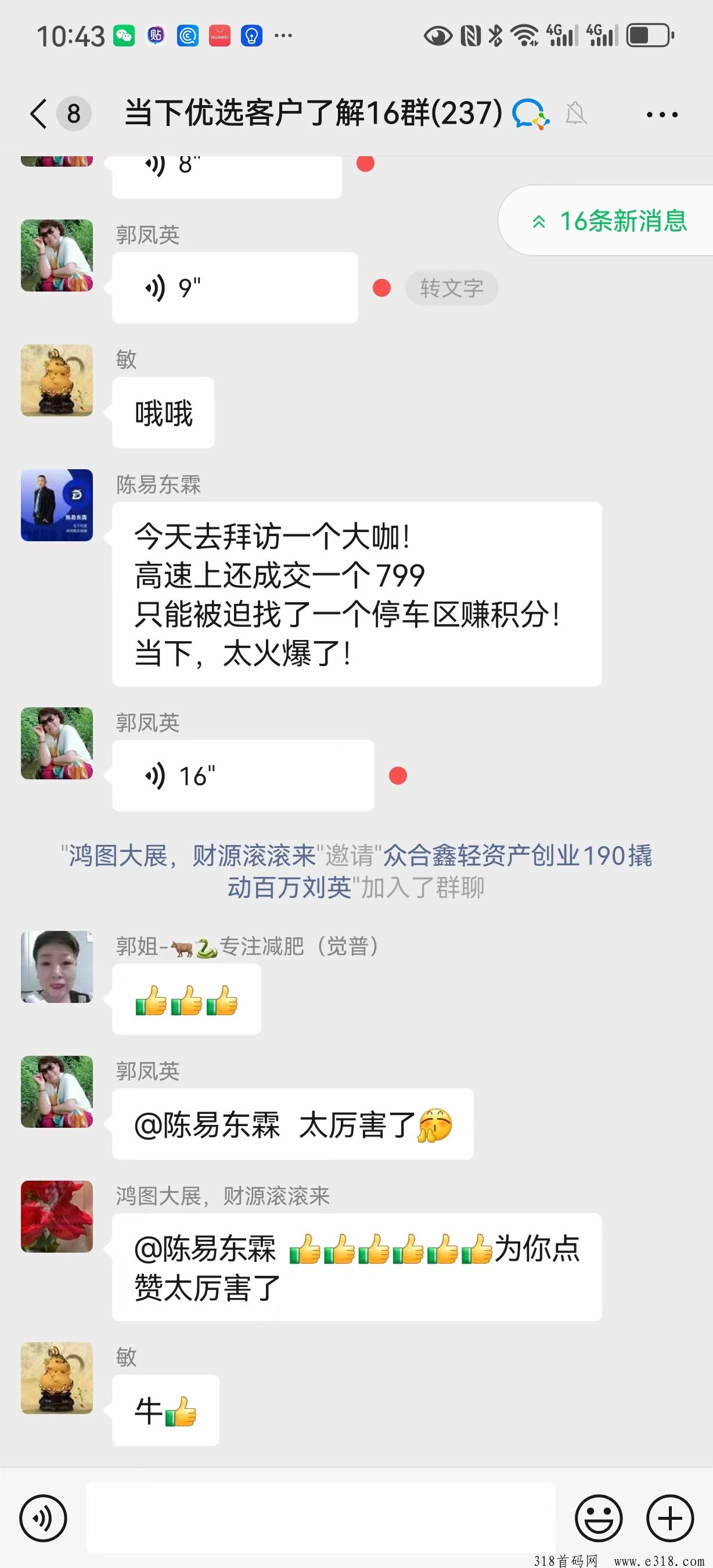
Task: Open the emoji sticker panel
Action: pyautogui.click(x=599, y=1519)
